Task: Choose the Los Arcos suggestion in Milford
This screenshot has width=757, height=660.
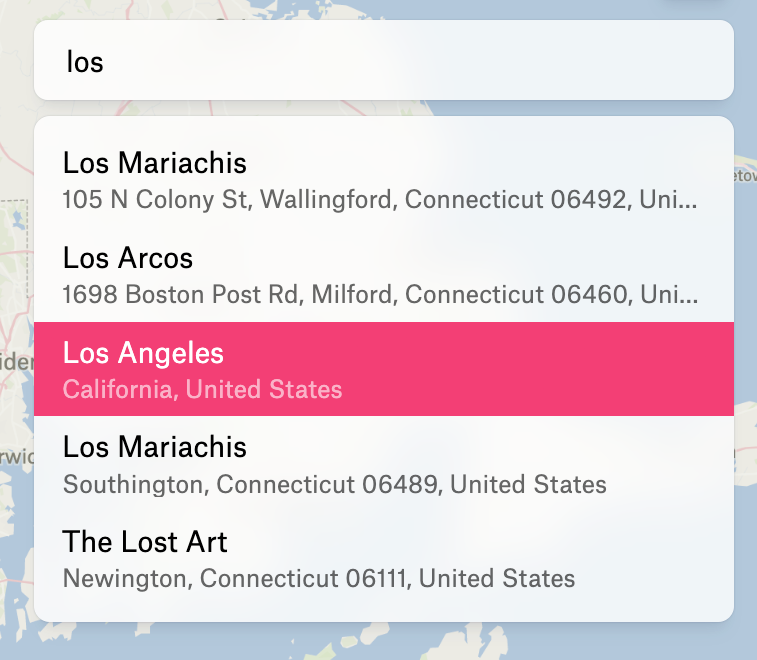Action: pyautogui.click(x=383, y=276)
